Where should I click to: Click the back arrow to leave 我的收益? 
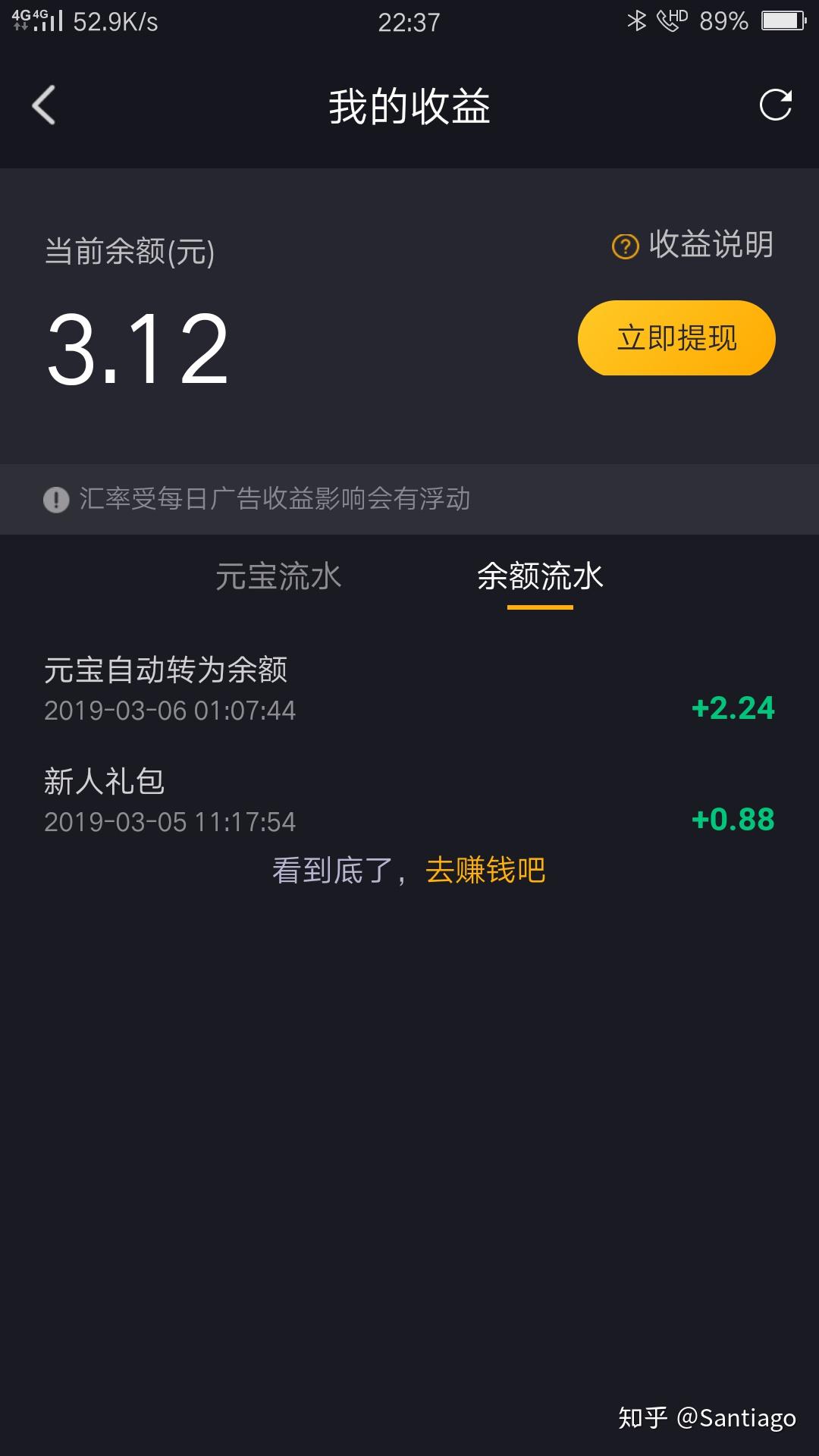pyautogui.click(x=43, y=106)
